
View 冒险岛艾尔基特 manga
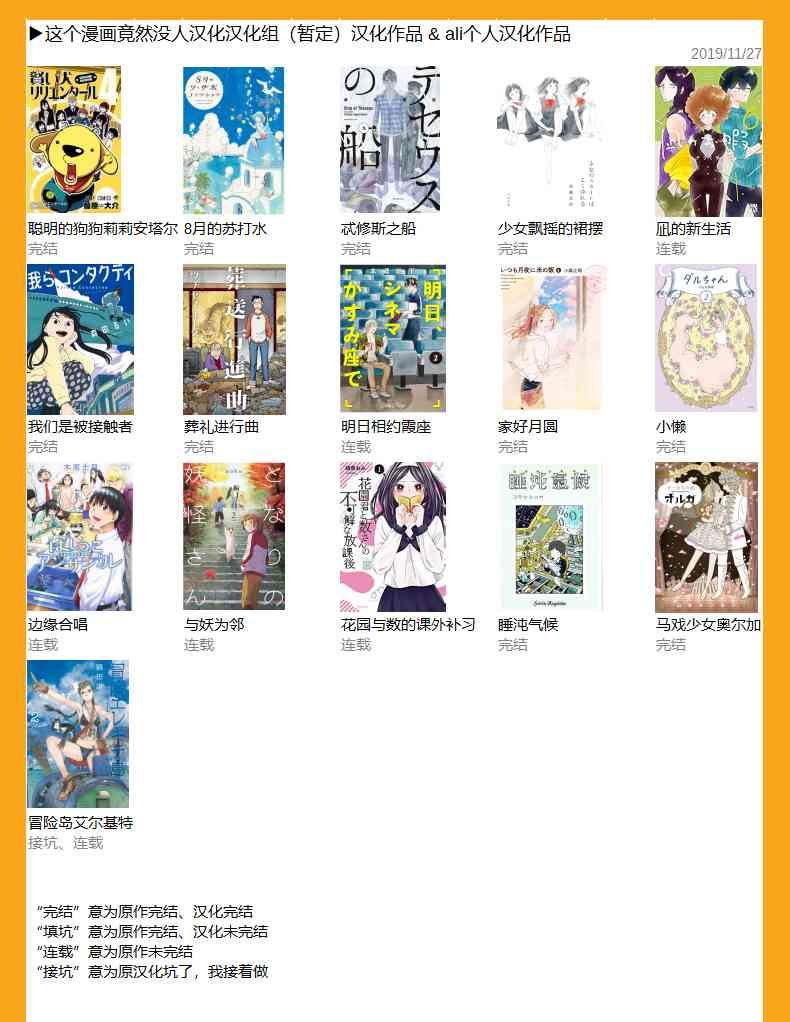78,734
